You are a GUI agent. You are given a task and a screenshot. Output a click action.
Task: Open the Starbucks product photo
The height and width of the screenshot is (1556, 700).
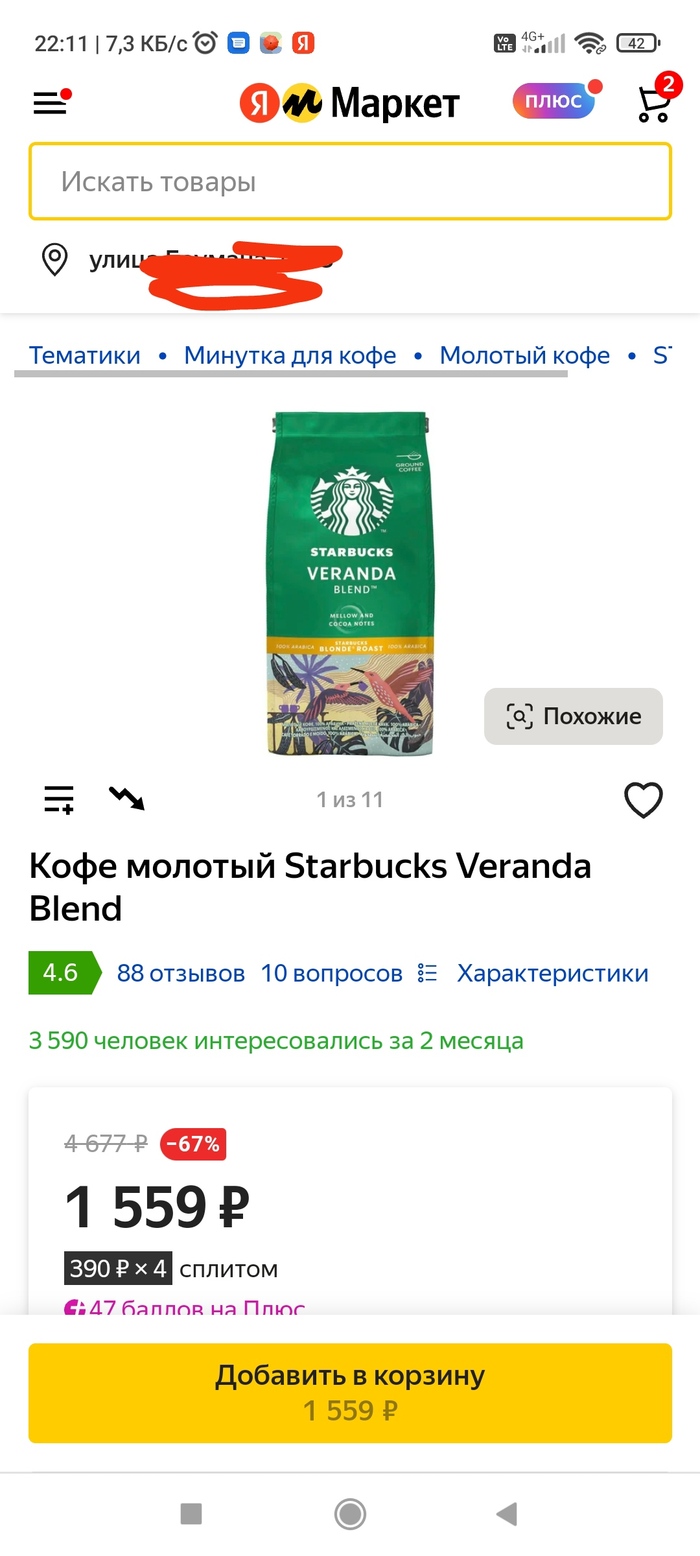tap(347, 582)
